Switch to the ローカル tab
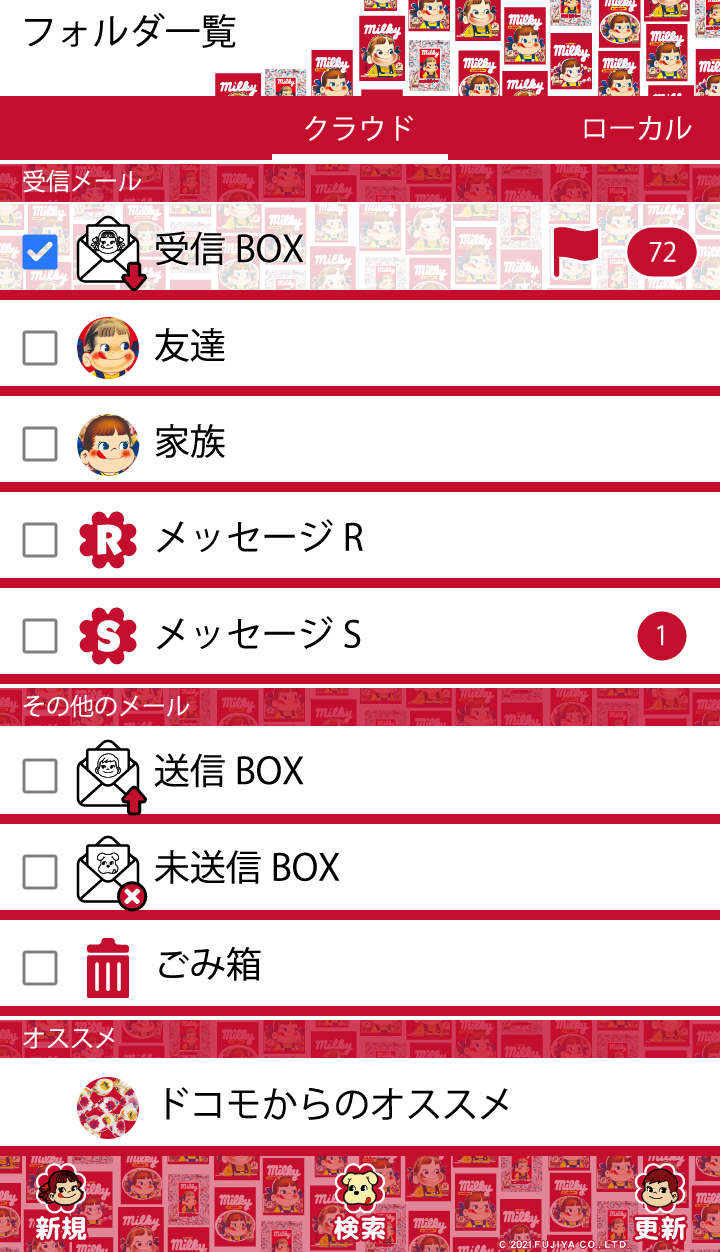720x1252 pixels. pos(636,128)
